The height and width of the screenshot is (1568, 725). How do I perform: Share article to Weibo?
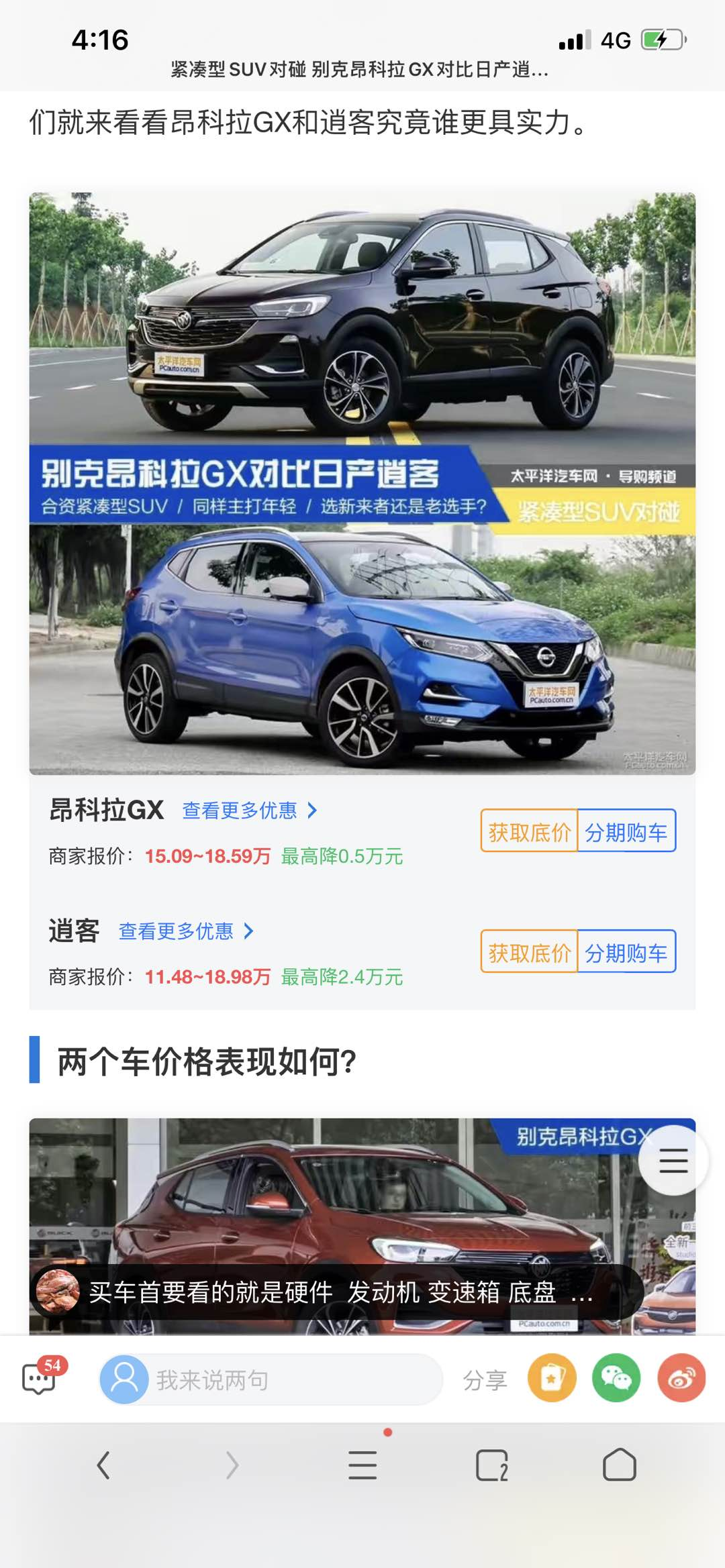click(x=681, y=1379)
